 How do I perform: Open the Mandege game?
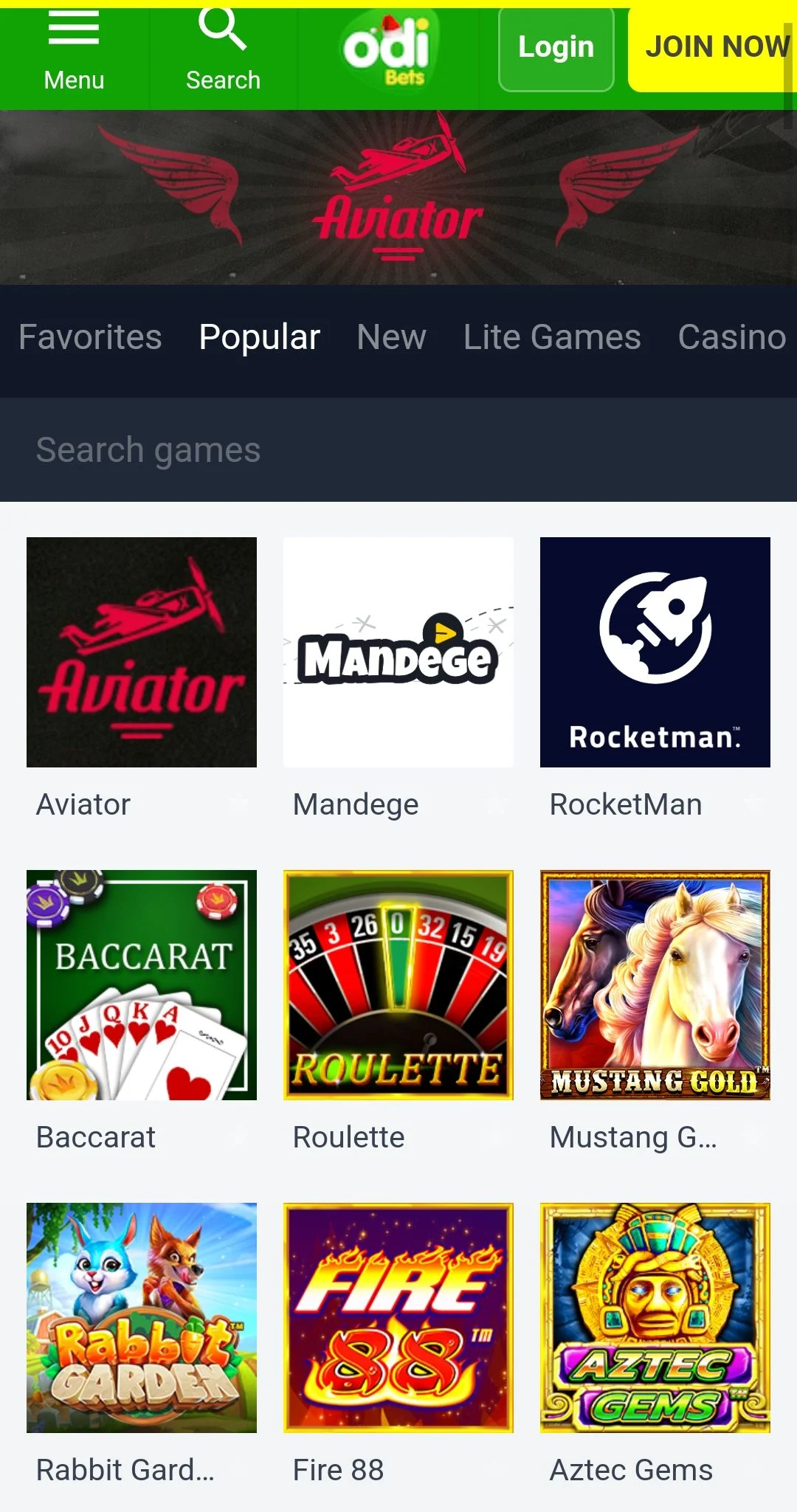click(x=398, y=652)
